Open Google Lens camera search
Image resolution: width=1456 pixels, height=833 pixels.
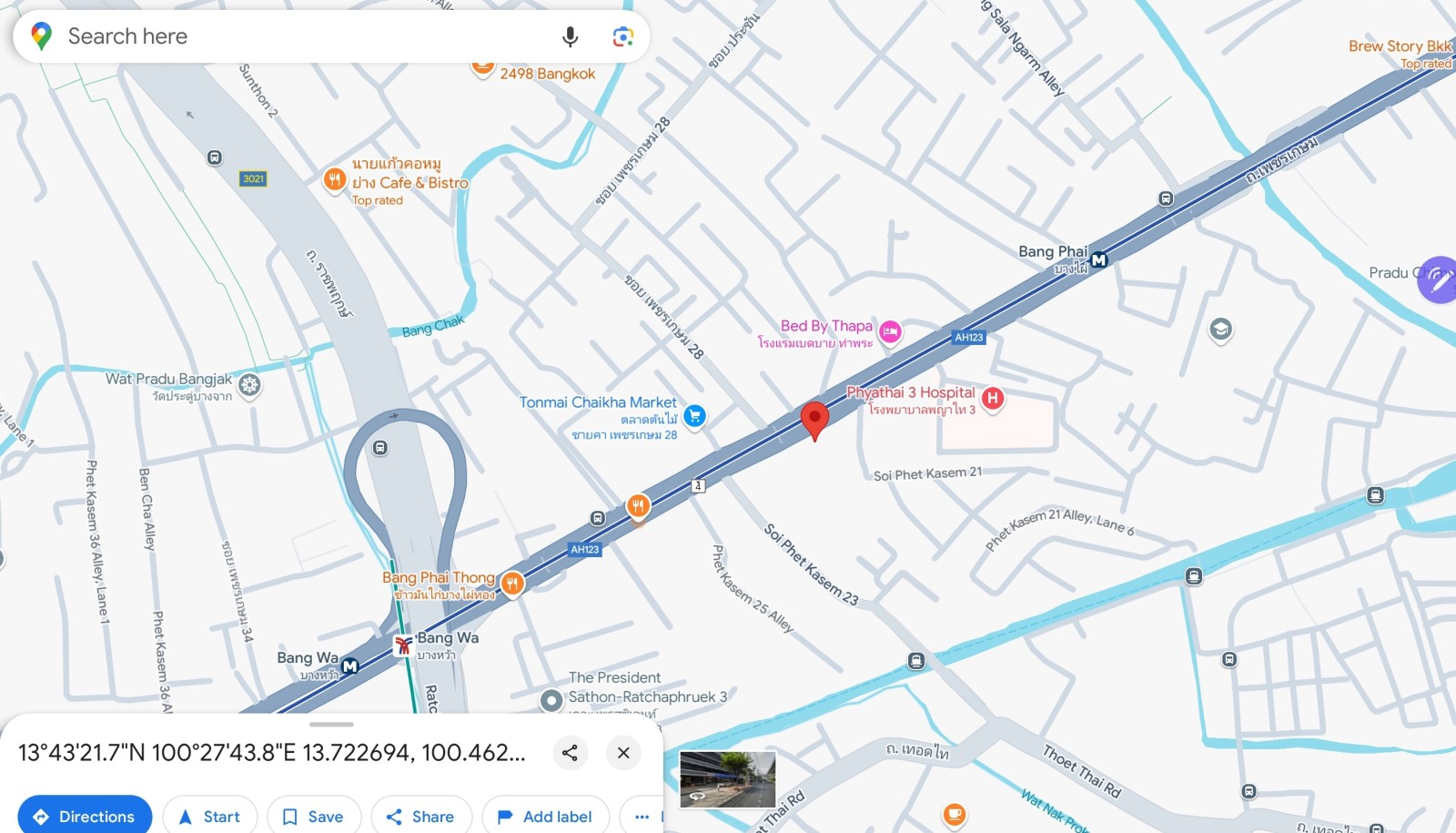(x=622, y=36)
